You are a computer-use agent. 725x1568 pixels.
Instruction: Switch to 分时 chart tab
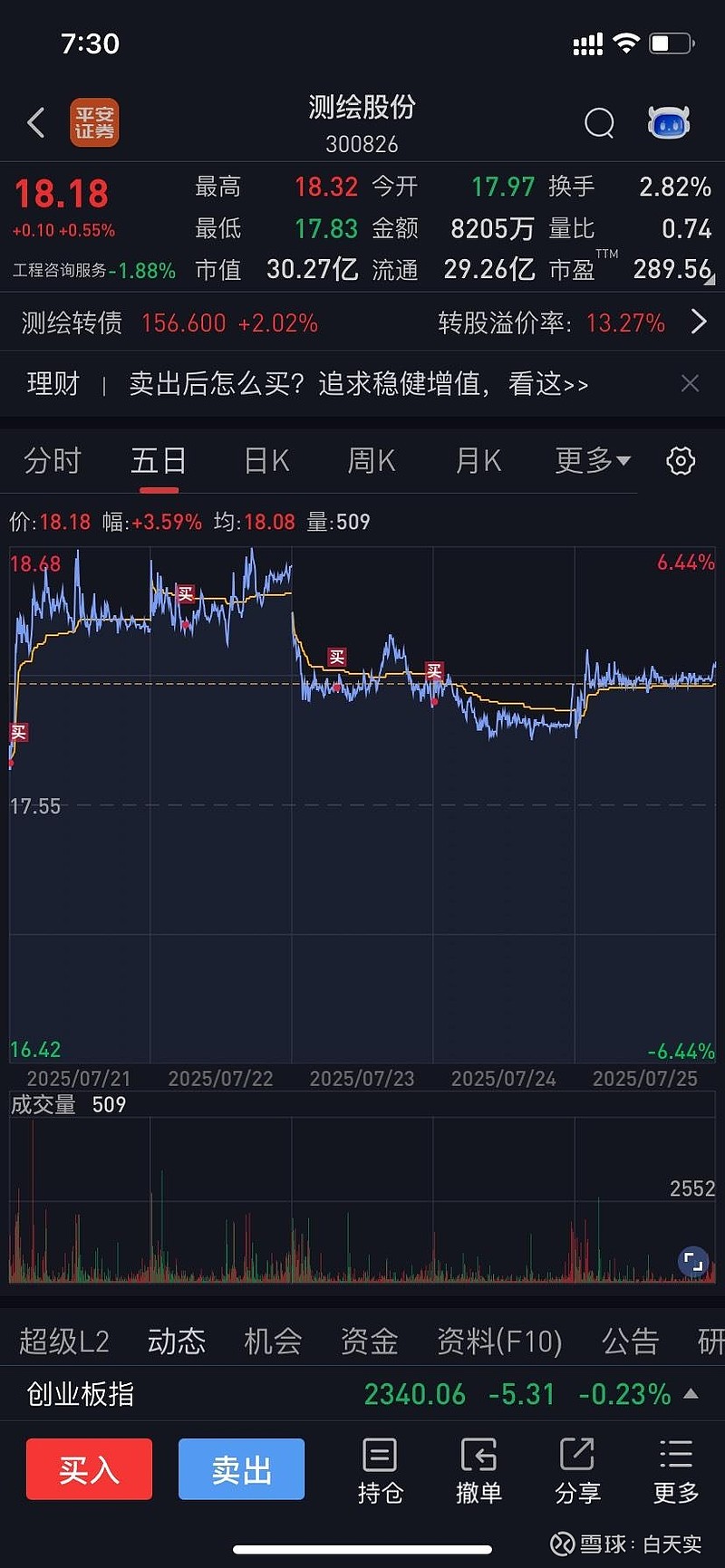(x=53, y=461)
